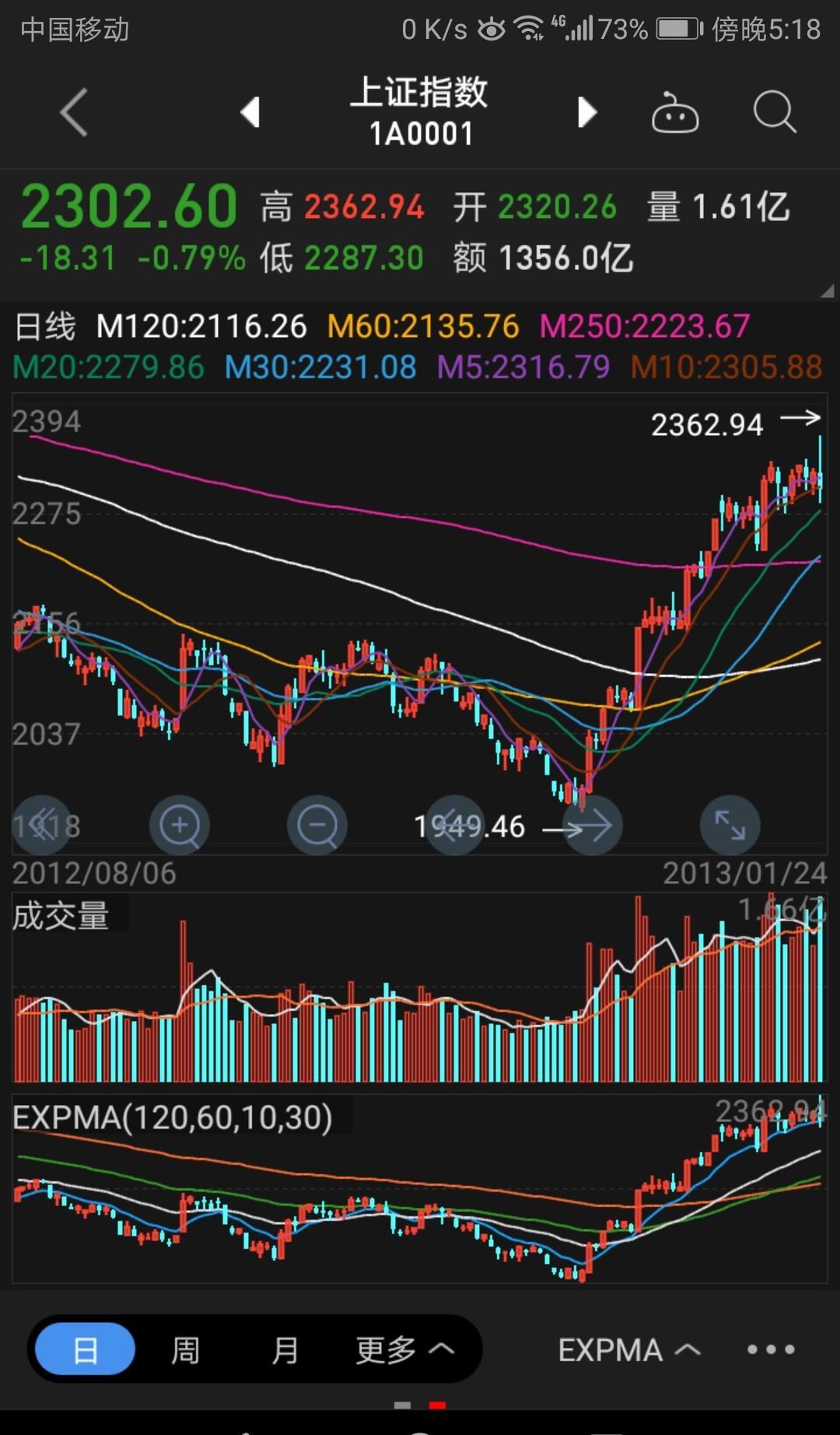
Task: Select the 日 daily chart tab
Action: click(x=83, y=1350)
